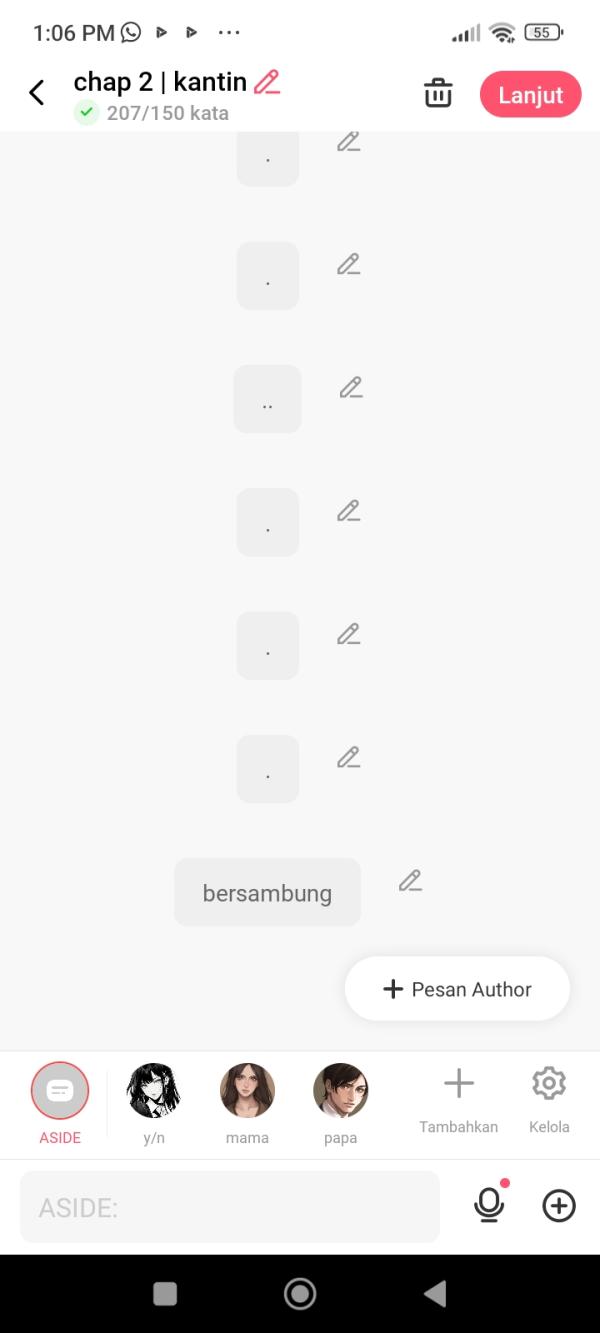Tap the Lanjut button
The image size is (600, 1333).
pos(530,95)
